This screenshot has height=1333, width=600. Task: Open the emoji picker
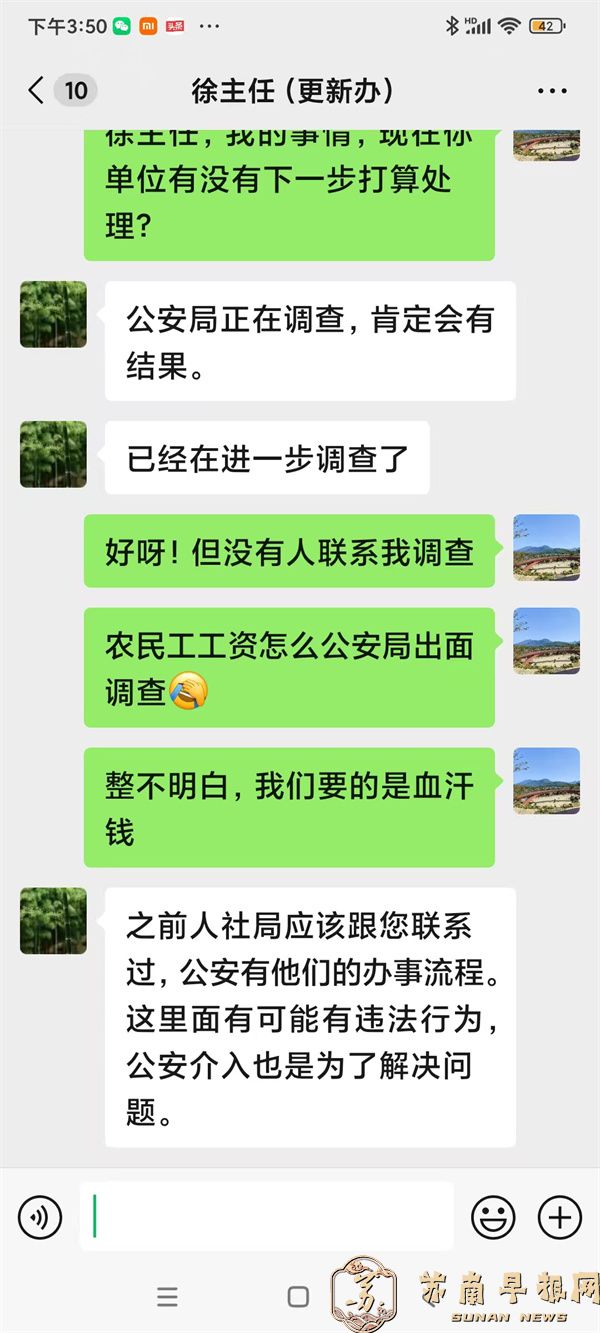pyautogui.click(x=493, y=1217)
